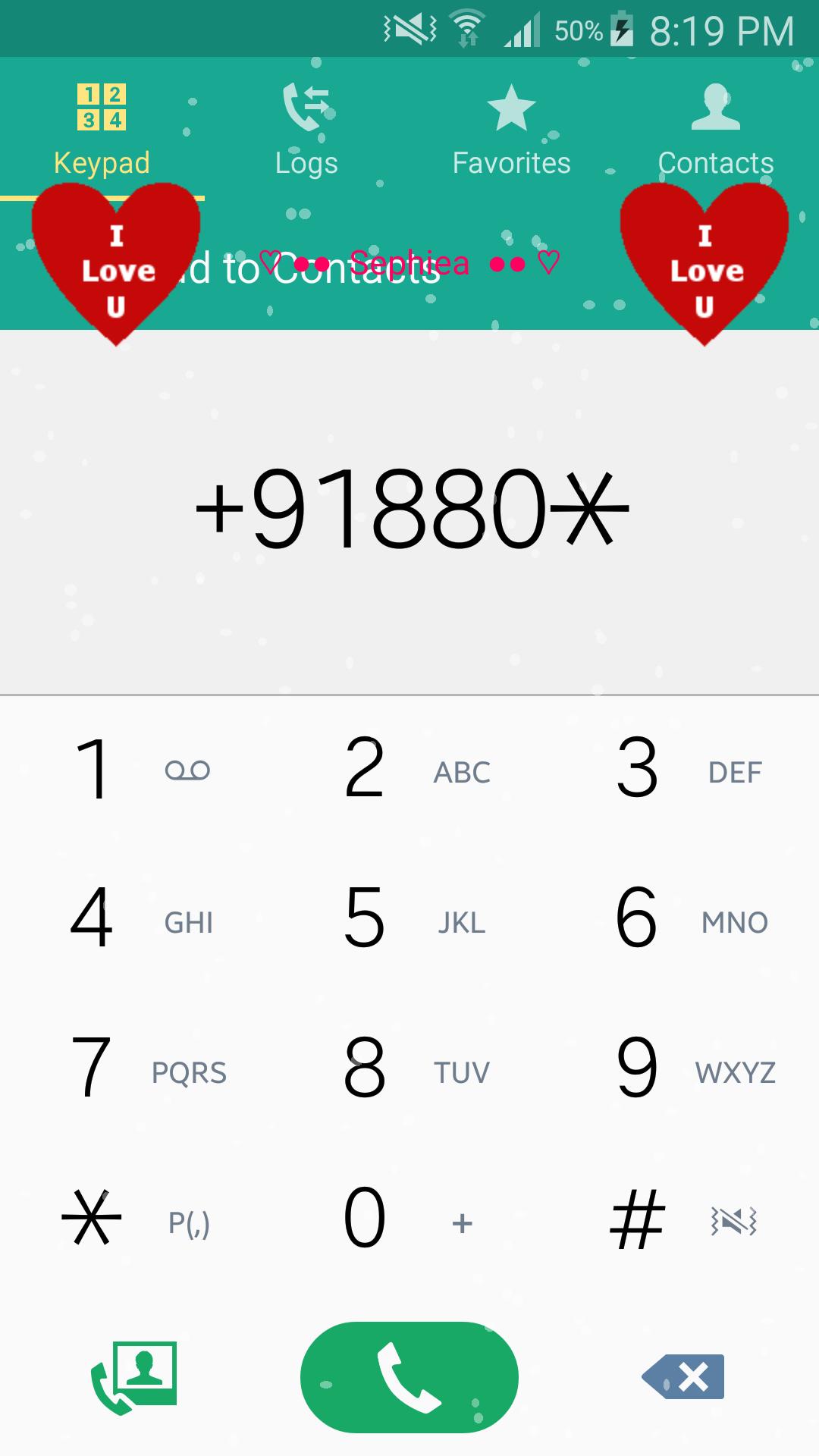Screen dimensions: 819x1456
Task: Dial digit 1 on the keypad
Action: 136,770
